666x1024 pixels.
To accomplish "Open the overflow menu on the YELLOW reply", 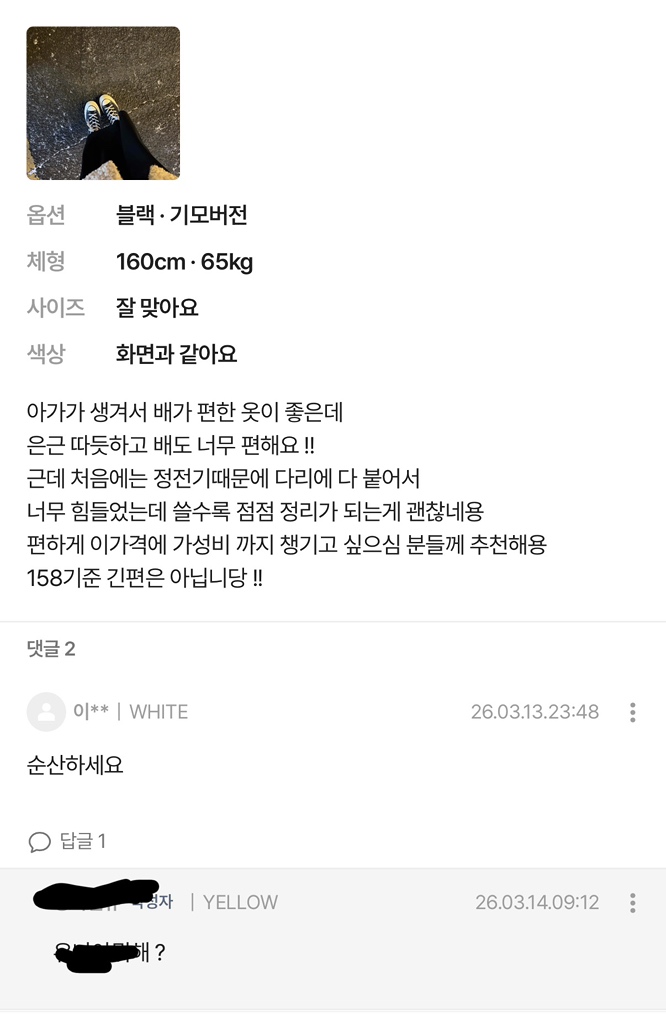I will tap(632, 903).
